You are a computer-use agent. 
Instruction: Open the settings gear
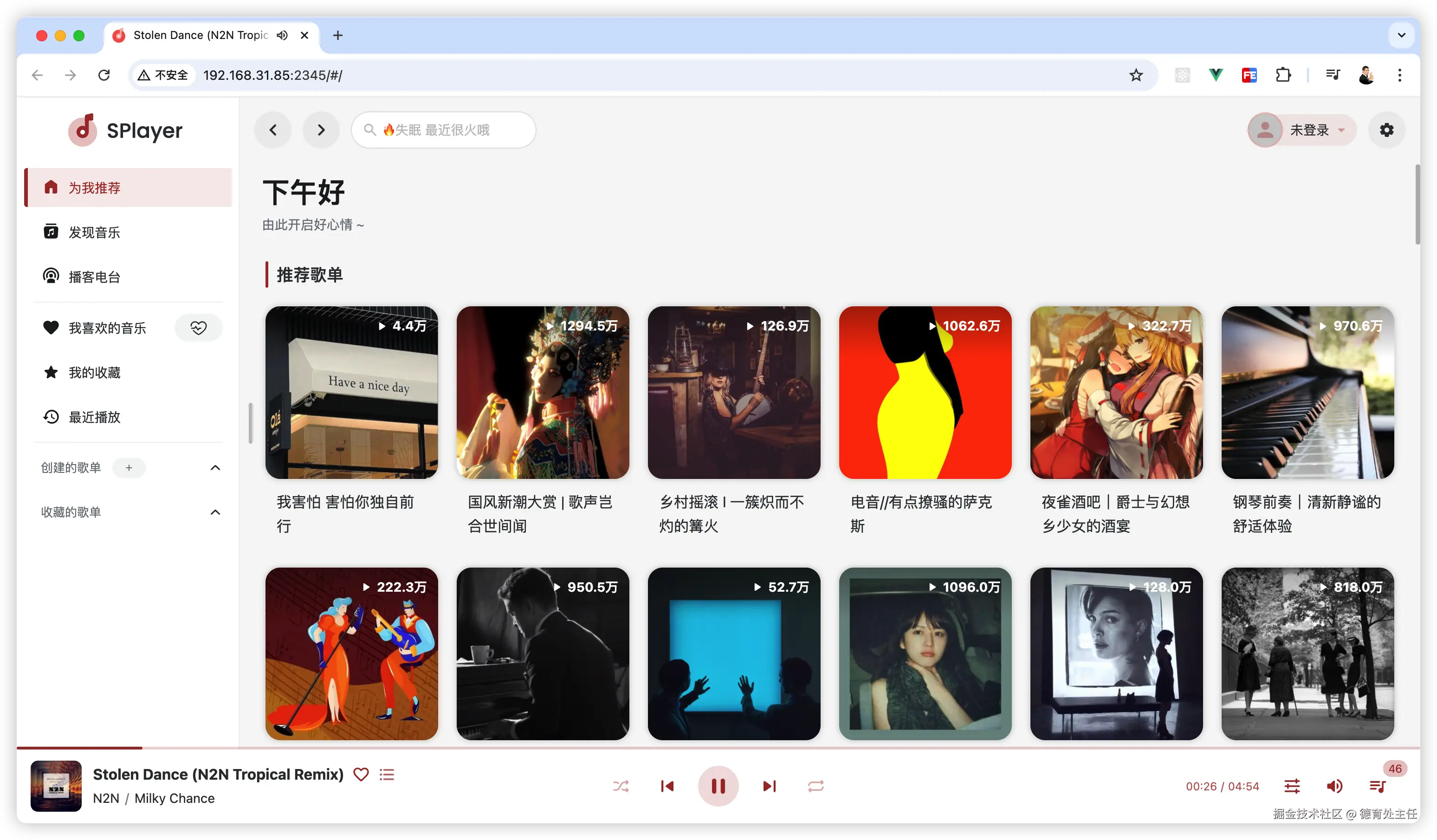pyautogui.click(x=1386, y=130)
